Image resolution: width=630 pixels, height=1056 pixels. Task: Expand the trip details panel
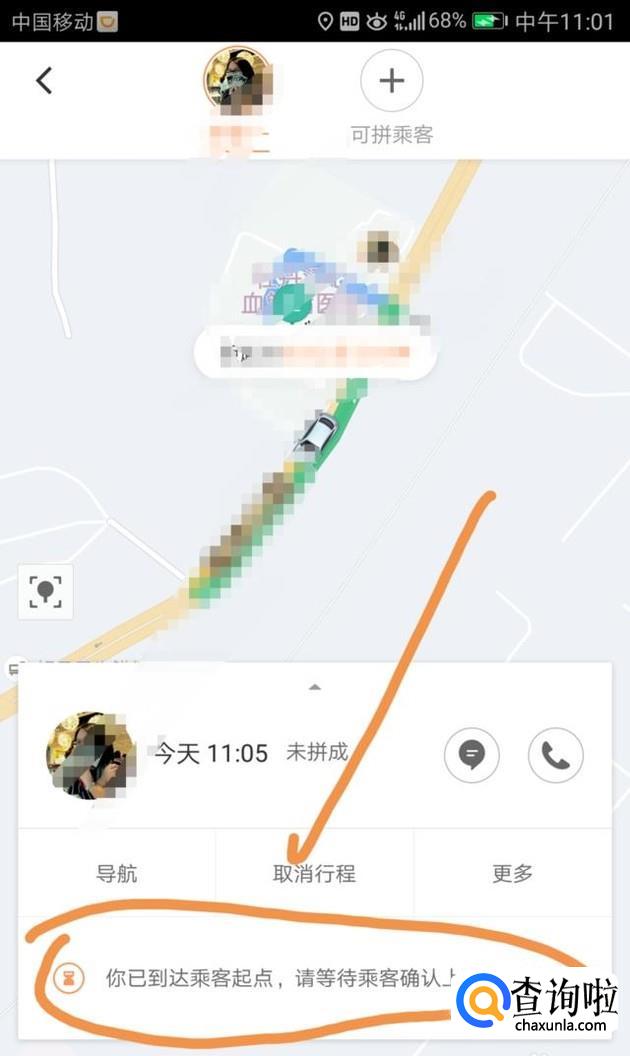315,687
